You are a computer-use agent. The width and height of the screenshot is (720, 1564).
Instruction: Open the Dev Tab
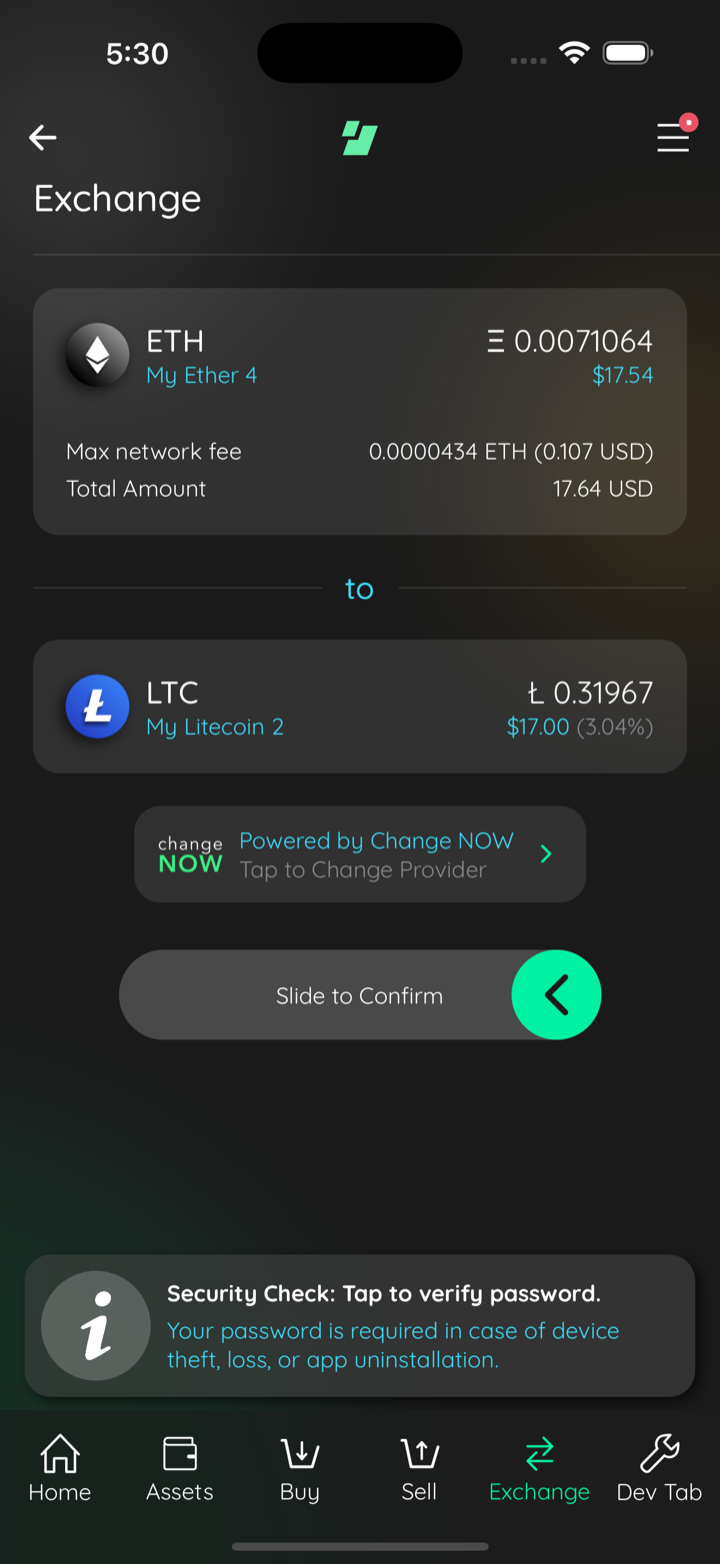point(659,1468)
